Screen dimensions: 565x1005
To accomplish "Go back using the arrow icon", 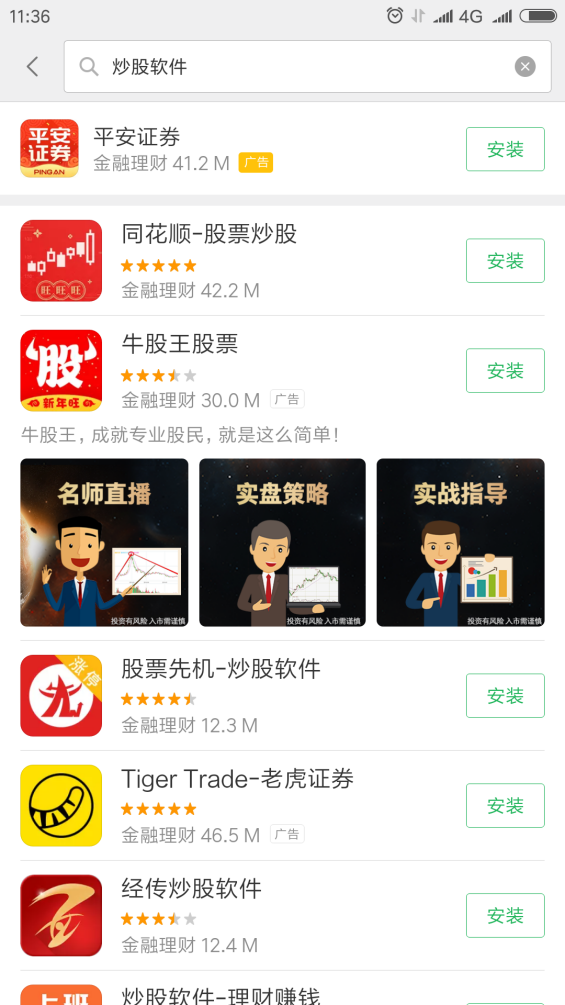I will (x=33, y=67).
